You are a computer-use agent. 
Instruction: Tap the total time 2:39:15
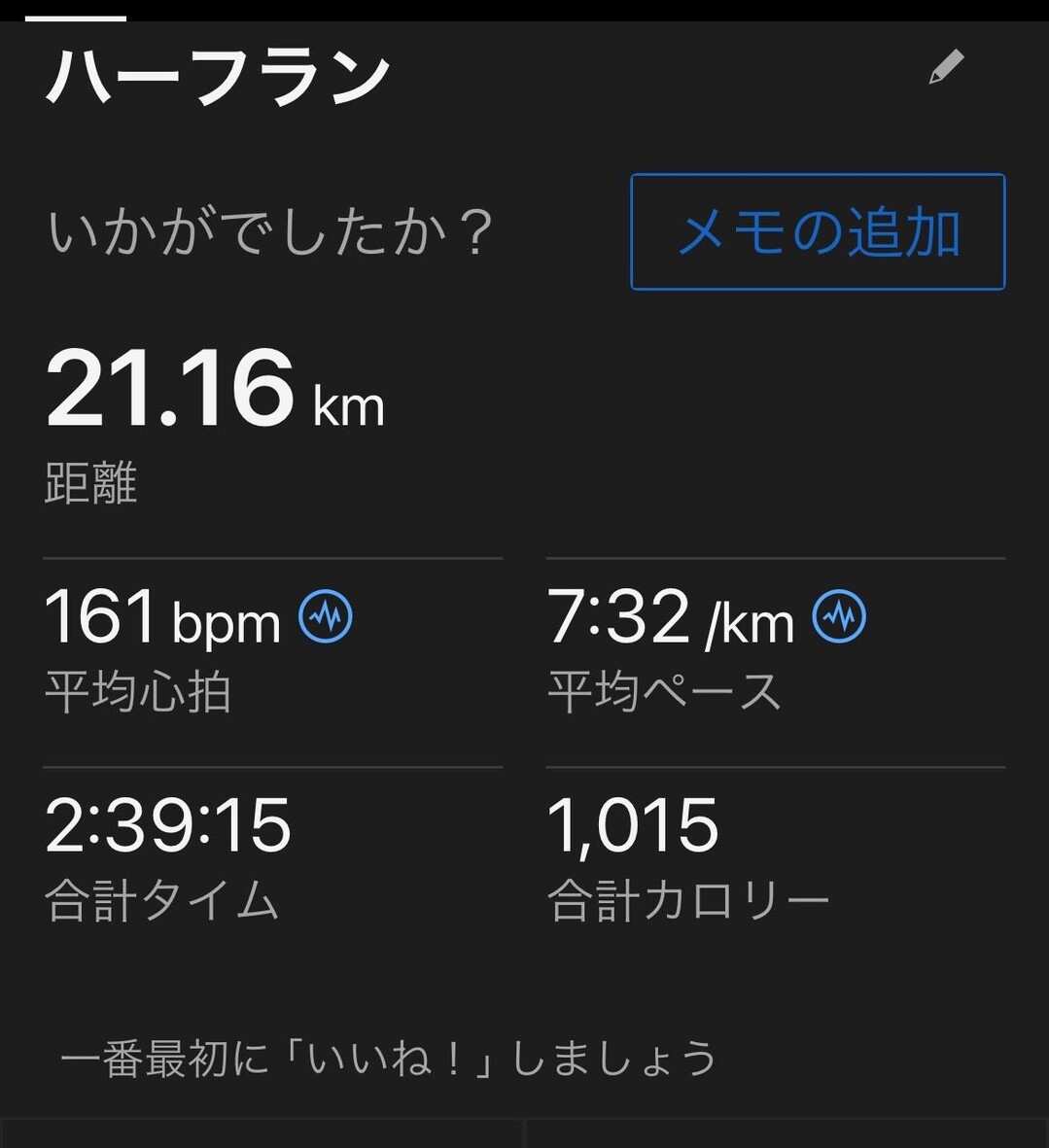(x=167, y=825)
